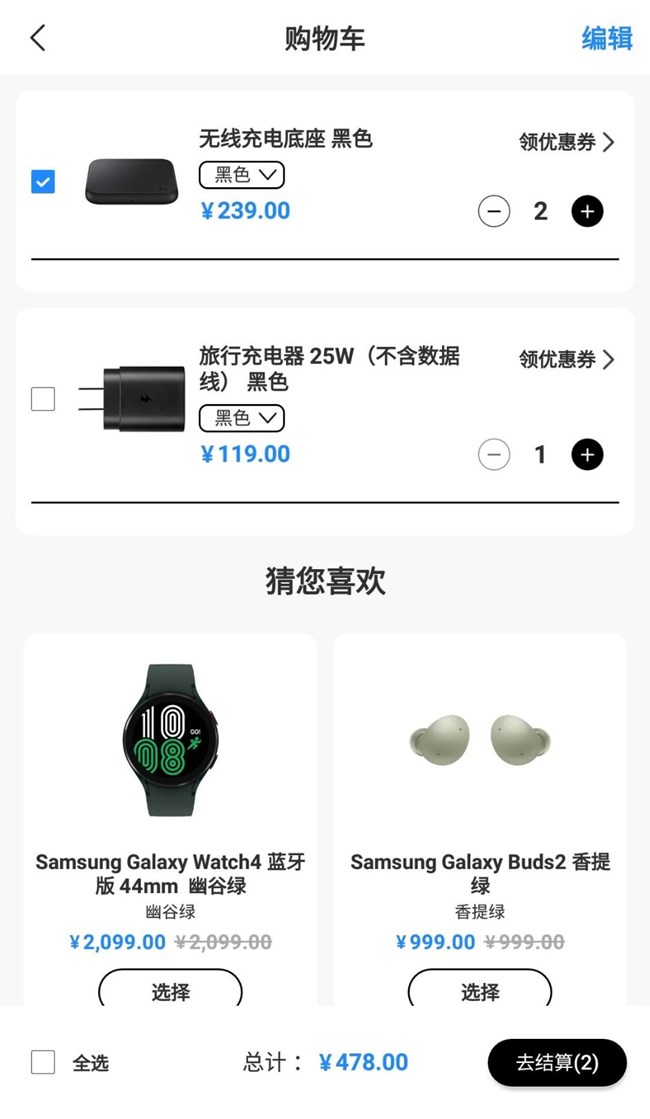Check the 全选 select-all box
This screenshot has width=650, height=1119.
[43, 1062]
